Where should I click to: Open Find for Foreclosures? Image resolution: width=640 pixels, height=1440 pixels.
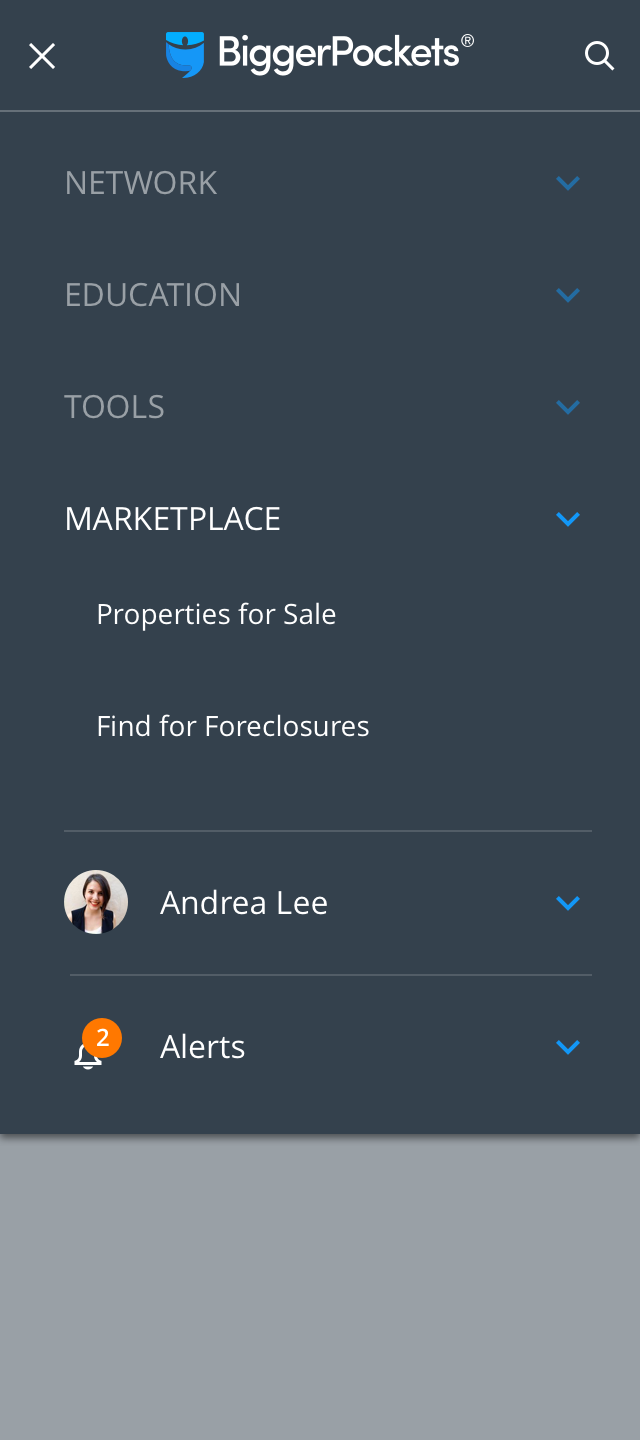pos(233,726)
